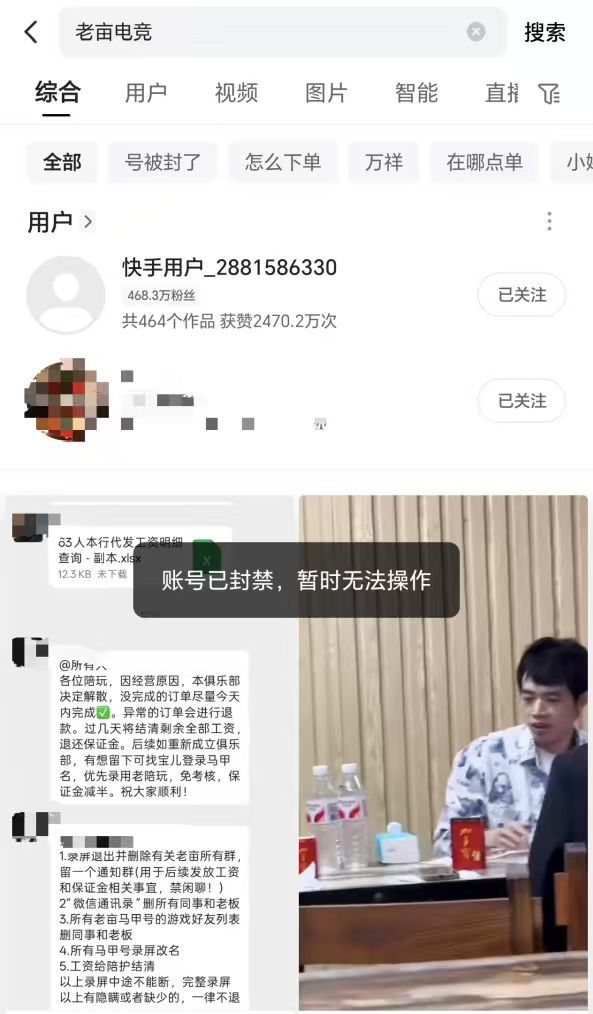593x1014 pixels.
Task: Select the 怎么下单 chip
Action: (283, 162)
